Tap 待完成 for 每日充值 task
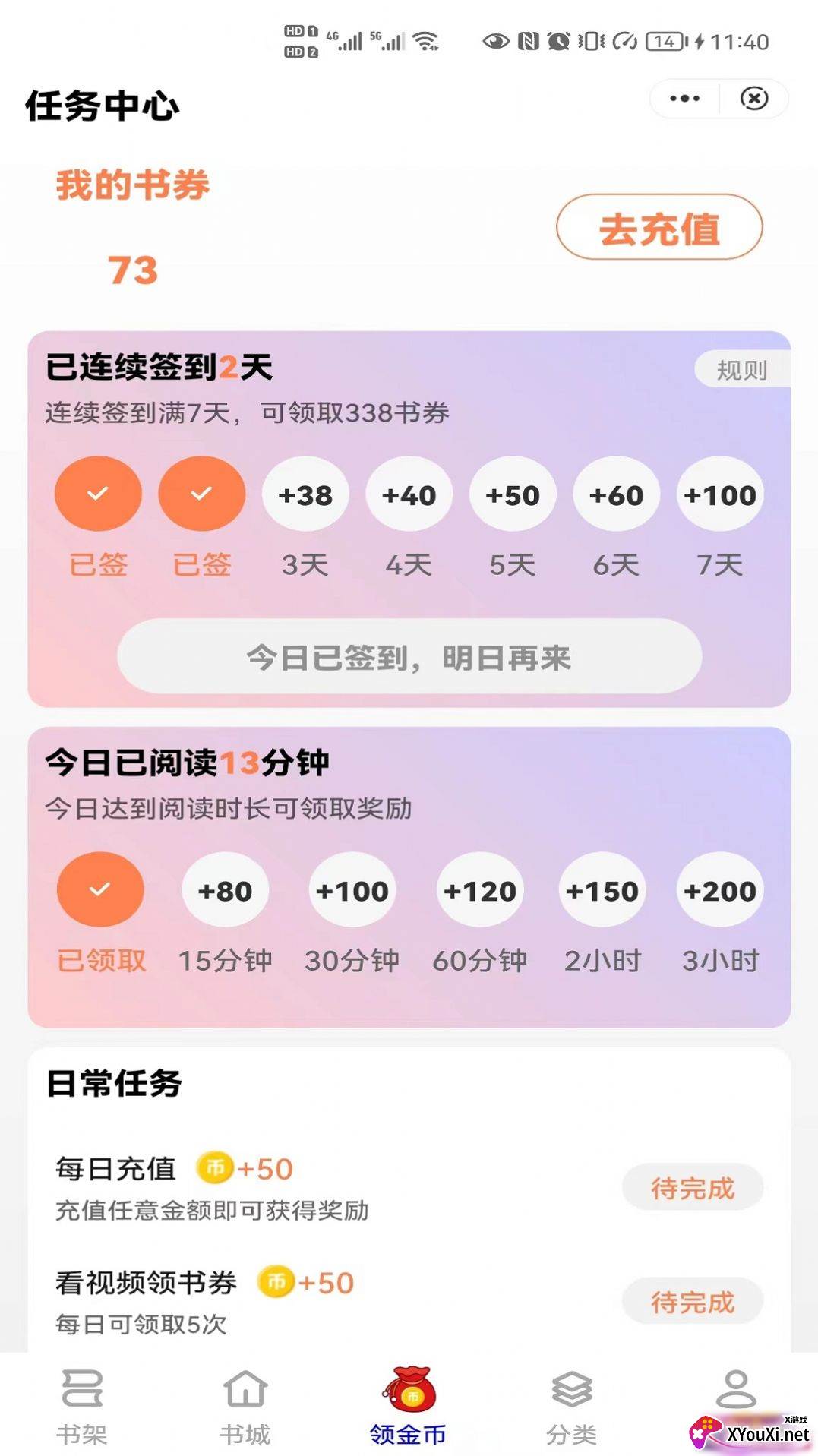This screenshot has width=818, height=1456. tap(692, 1188)
